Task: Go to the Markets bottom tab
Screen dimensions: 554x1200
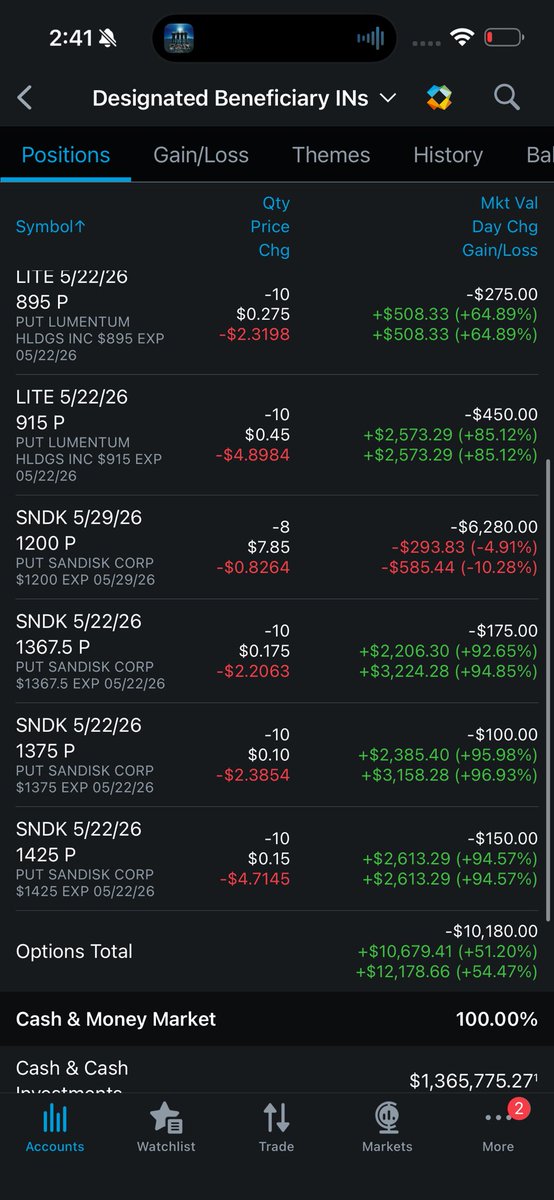Action: (x=387, y=1128)
